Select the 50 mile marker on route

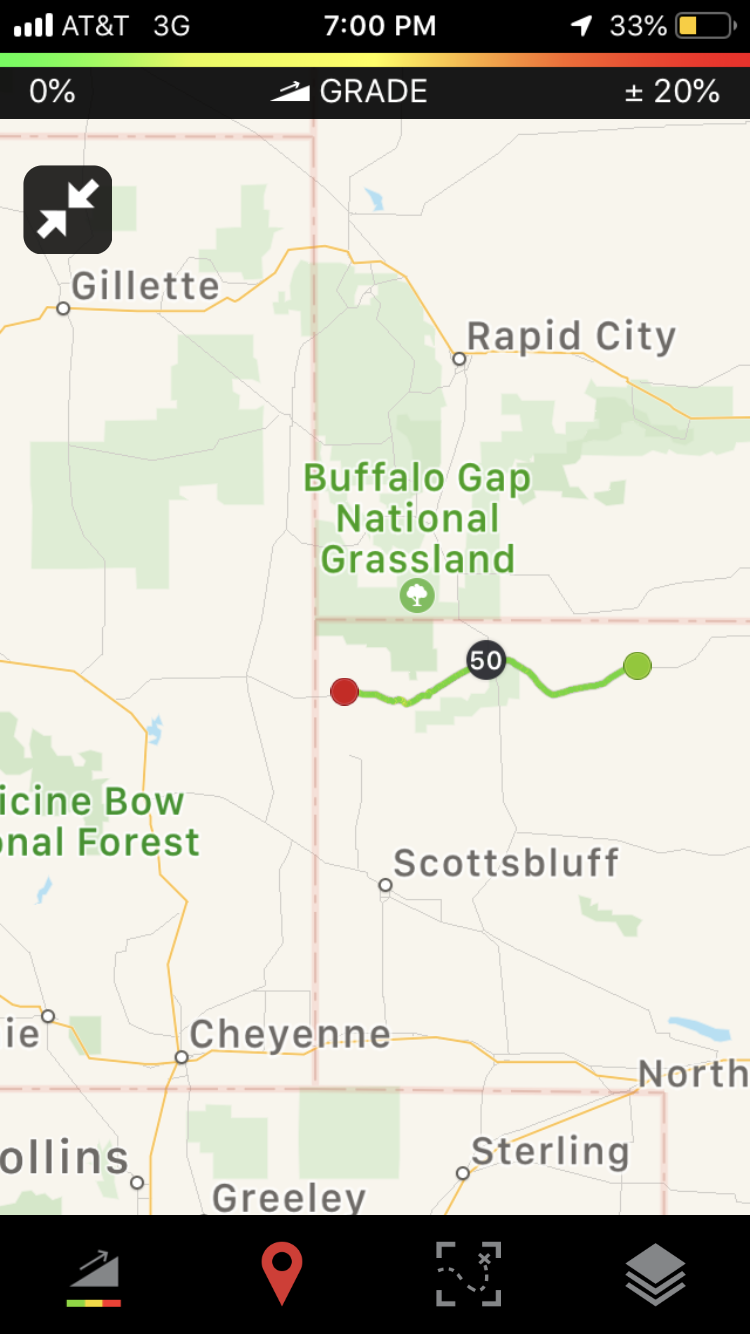[486, 660]
